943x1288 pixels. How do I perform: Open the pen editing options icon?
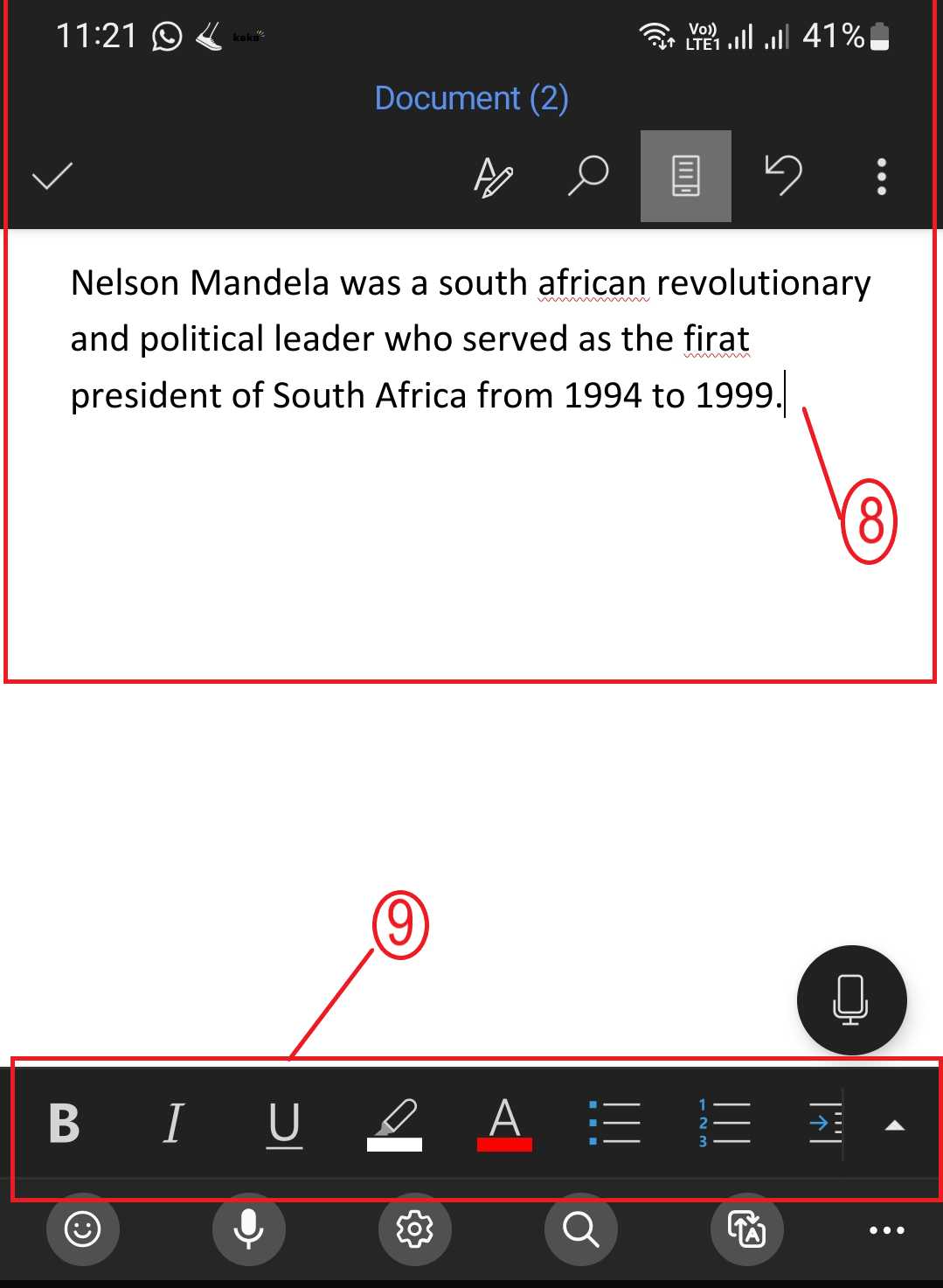pos(493,177)
